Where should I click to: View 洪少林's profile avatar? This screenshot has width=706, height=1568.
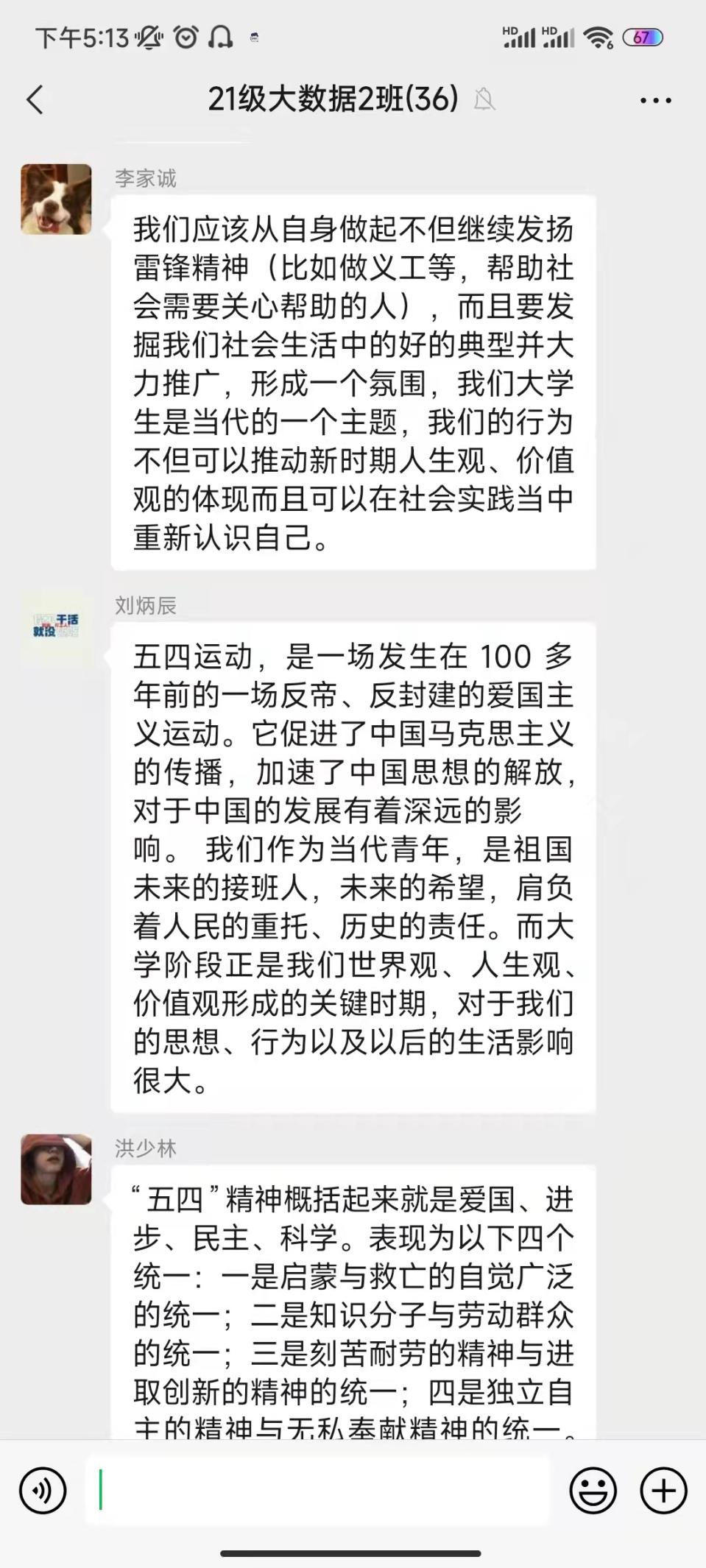pyautogui.click(x=57, y=1170)
